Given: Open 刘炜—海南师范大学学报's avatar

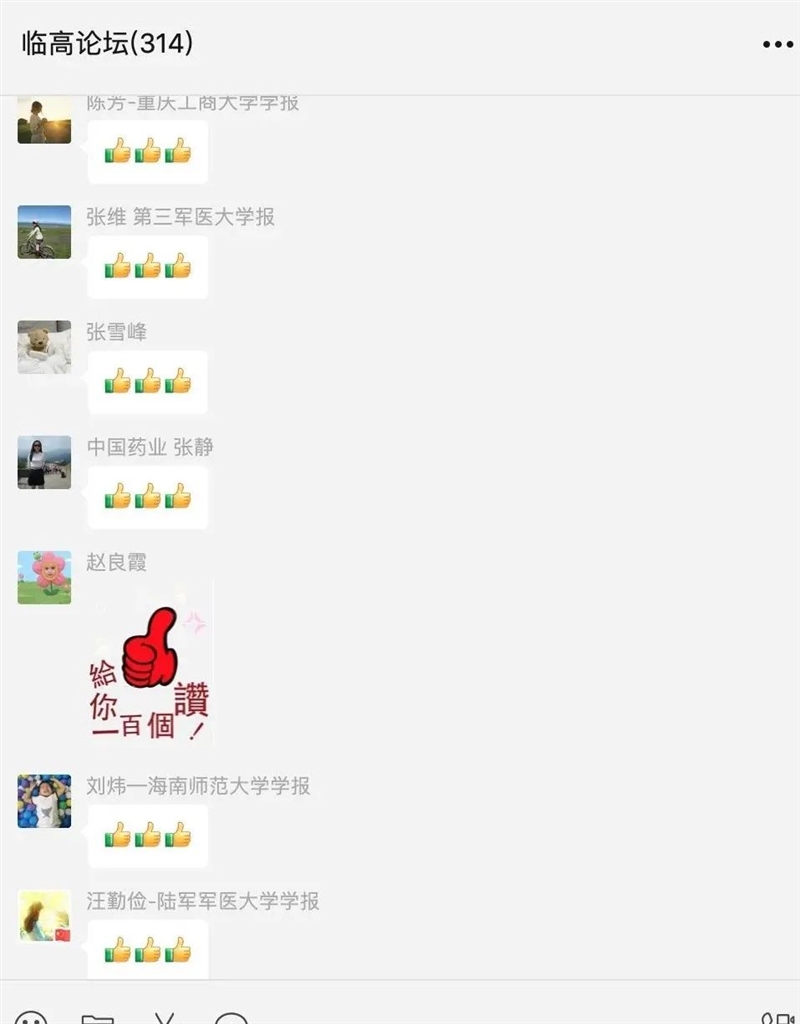Looking at the screenshot, I should coord(44,801).
